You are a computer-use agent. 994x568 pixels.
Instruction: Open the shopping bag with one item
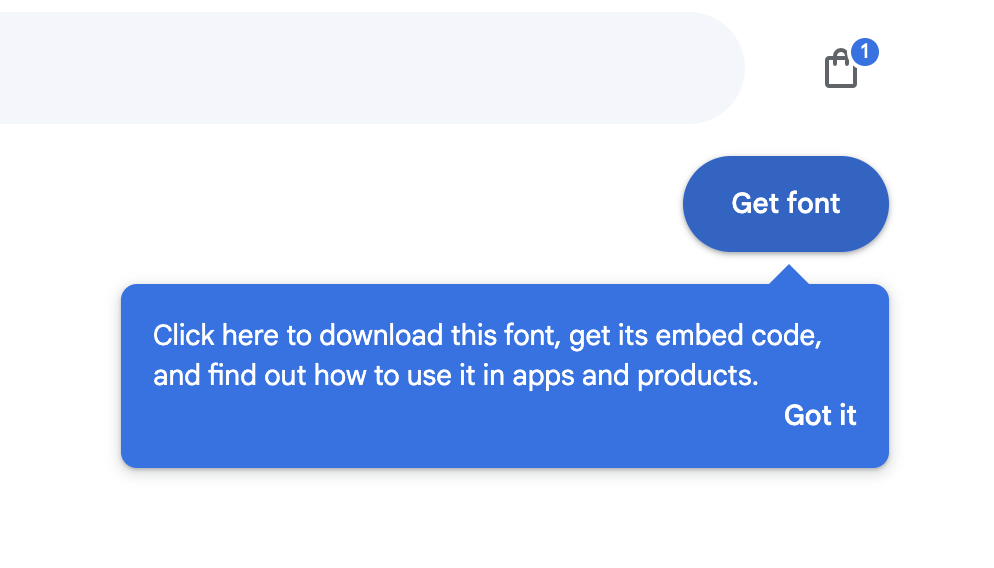842,70
